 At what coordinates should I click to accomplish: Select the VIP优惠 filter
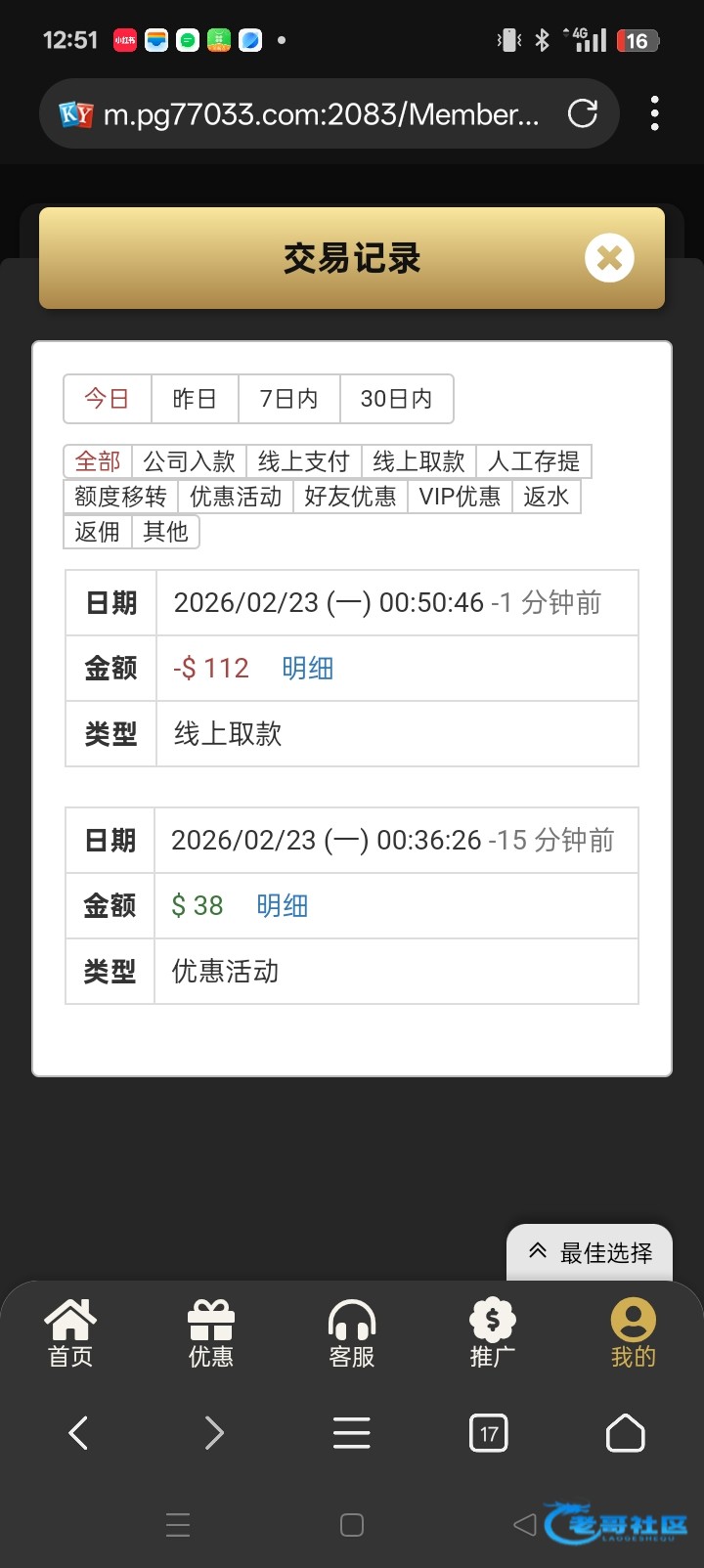point(460,497)
